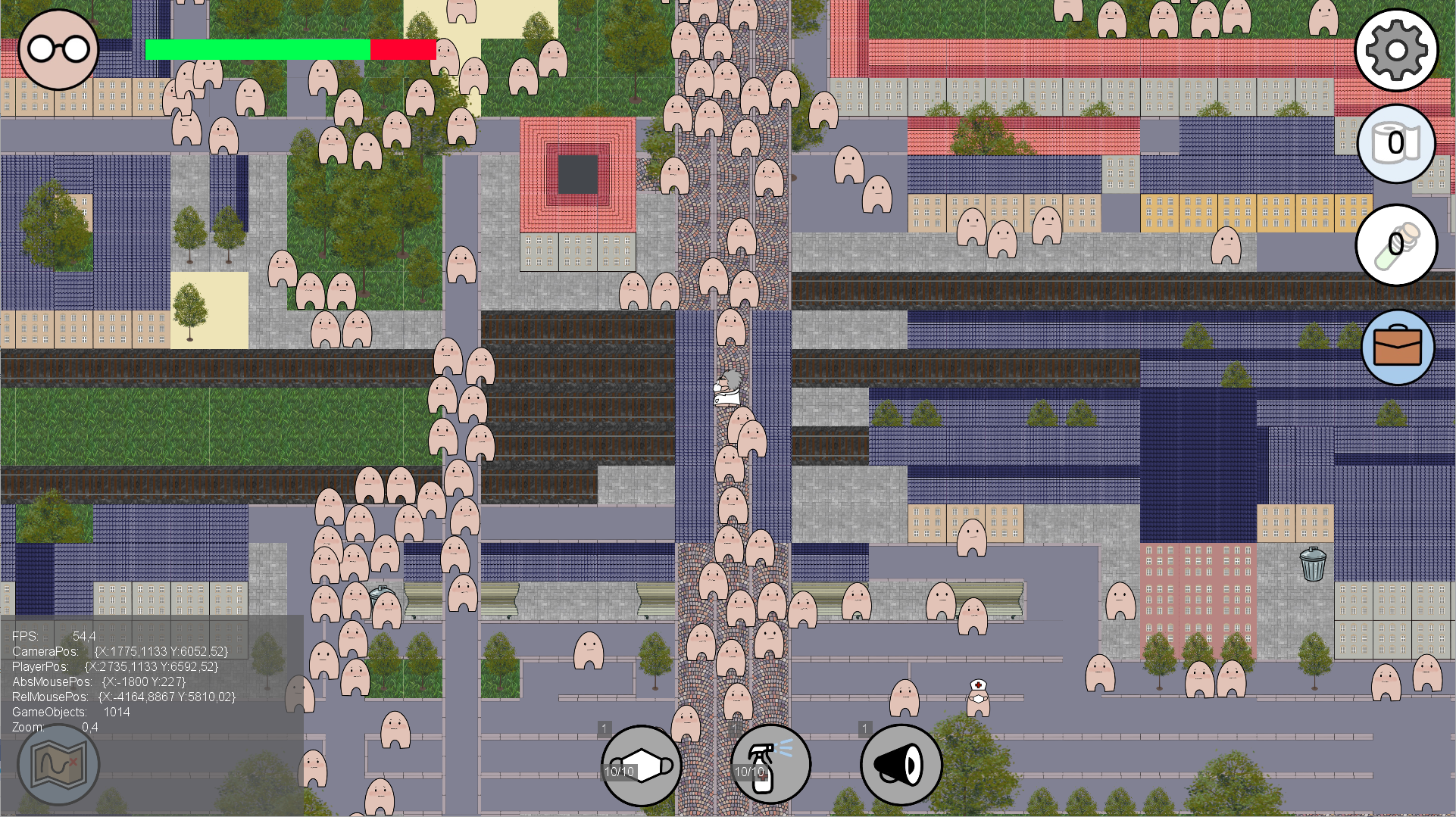This screenshot has width=1456, height=817.
Task: Open the settings gear
Action: (1395, 50)
